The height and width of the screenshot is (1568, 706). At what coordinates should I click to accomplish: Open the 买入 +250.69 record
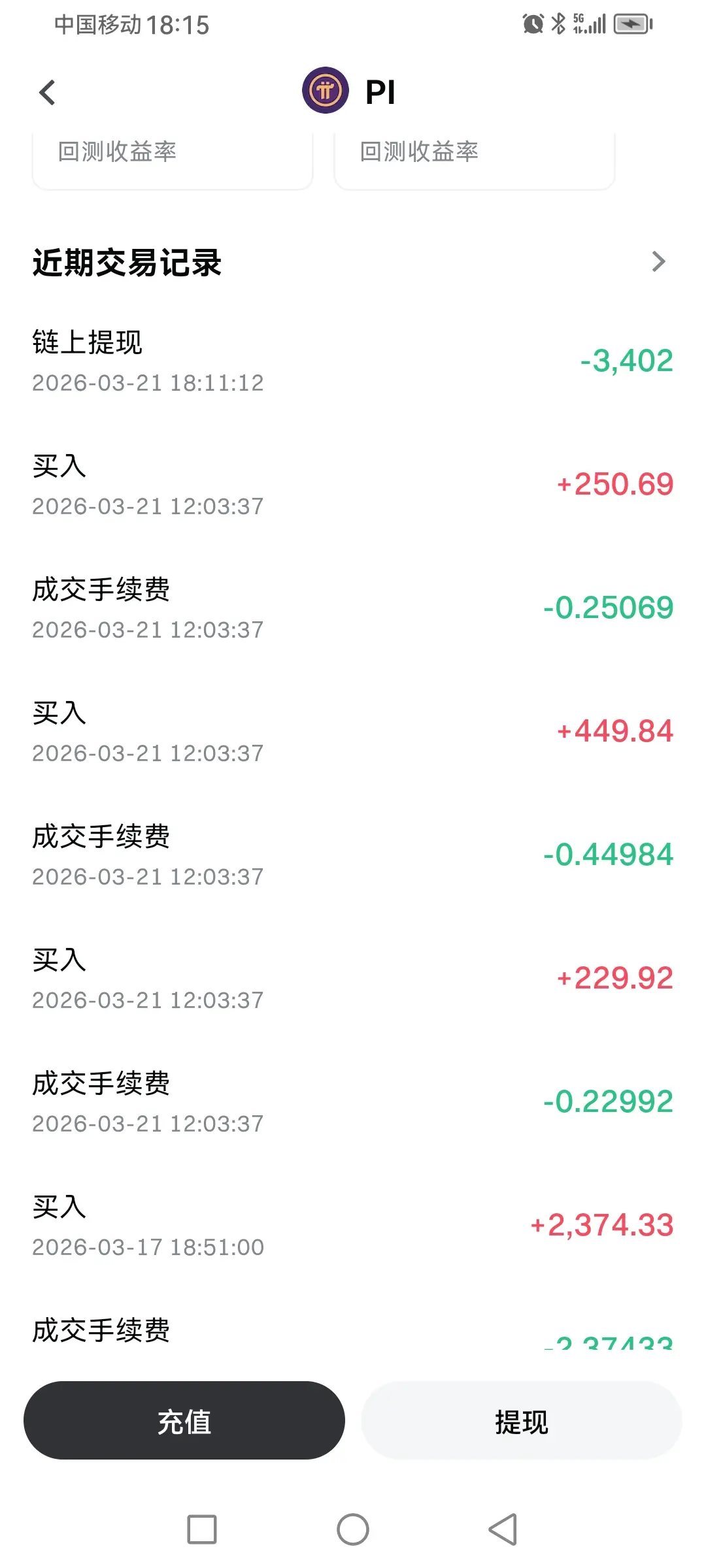(x=353, y=485)
